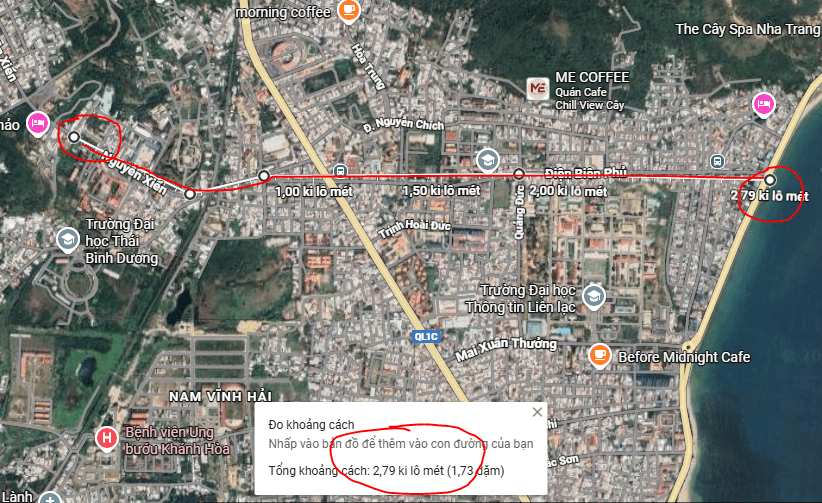This screenshot has width=822, height=503.
Task: Open Before Midnight Cafe marker
Action: point(599,354)
